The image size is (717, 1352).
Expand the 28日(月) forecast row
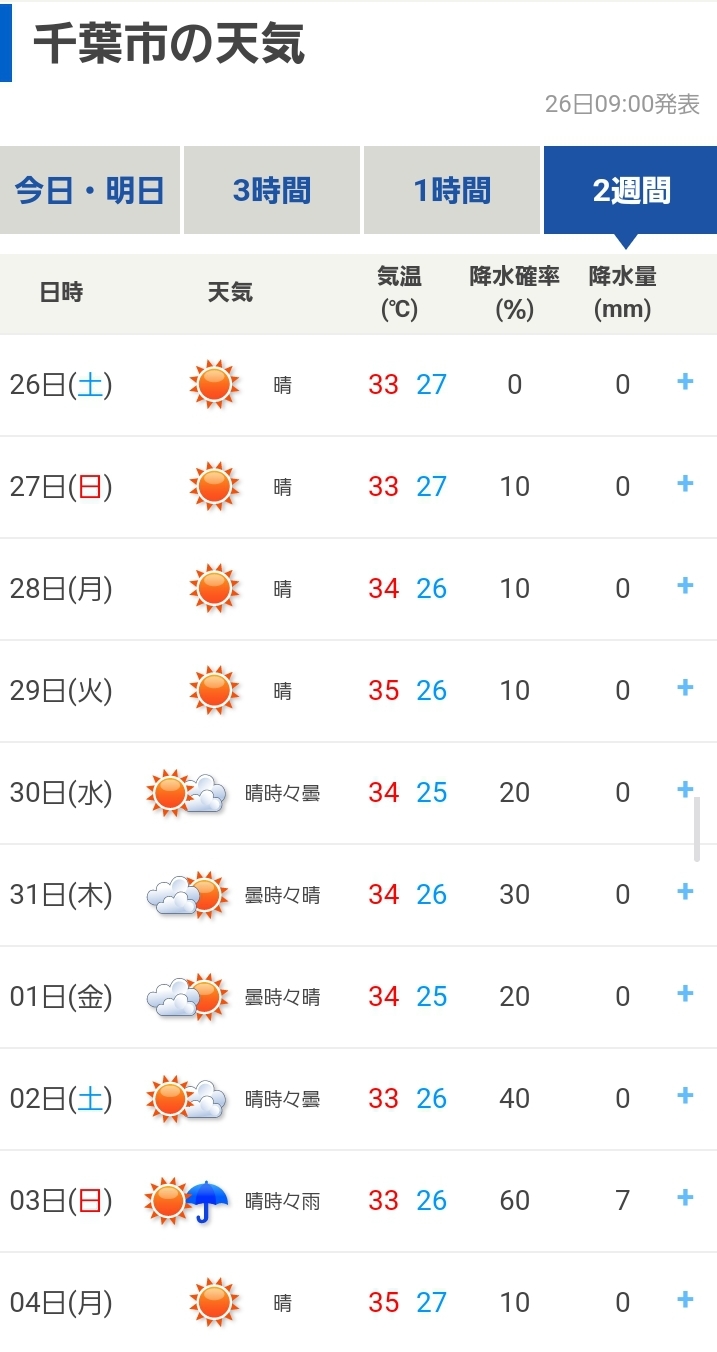[685, 585]
